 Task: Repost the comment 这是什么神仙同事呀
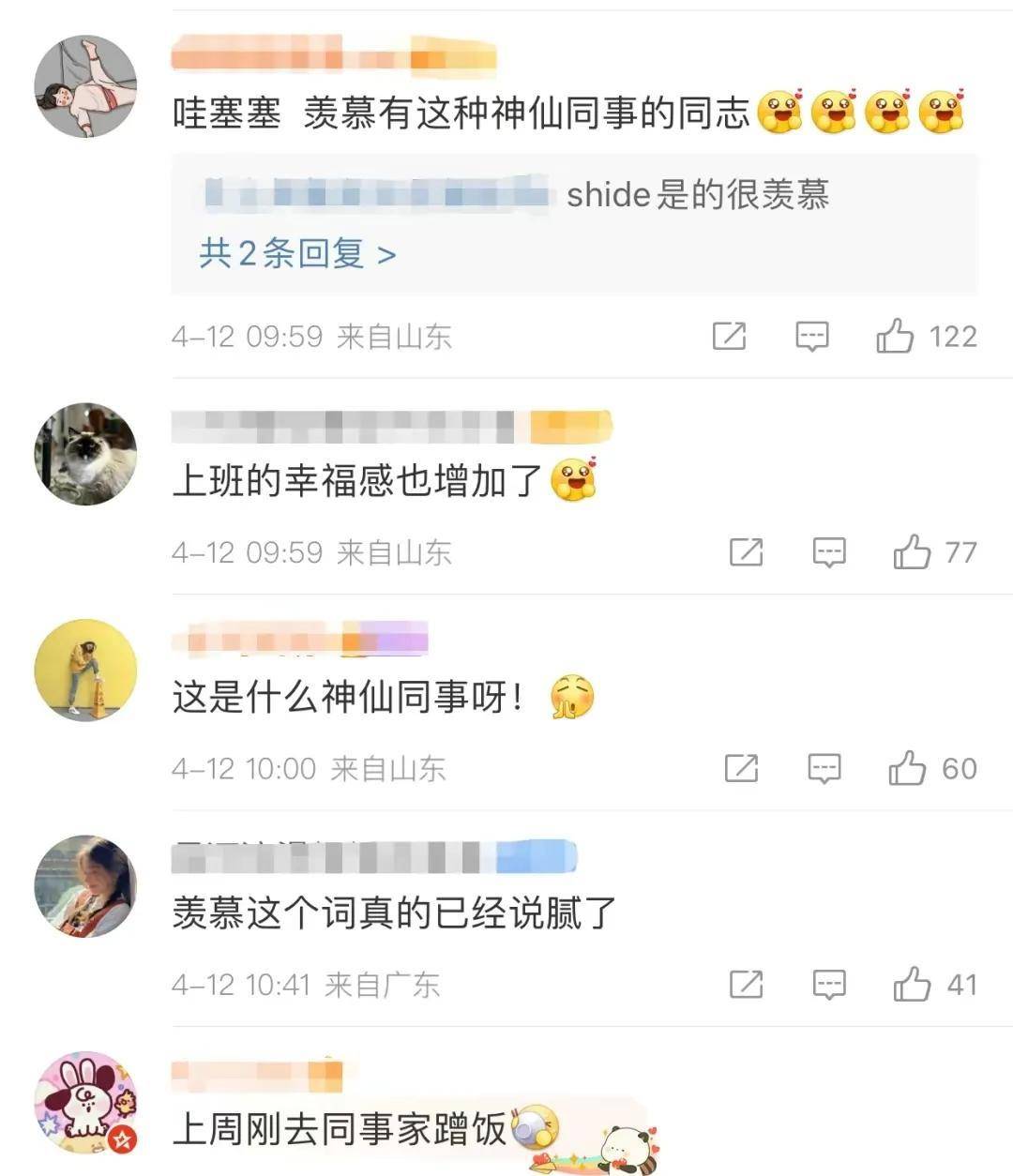point(741,769)
